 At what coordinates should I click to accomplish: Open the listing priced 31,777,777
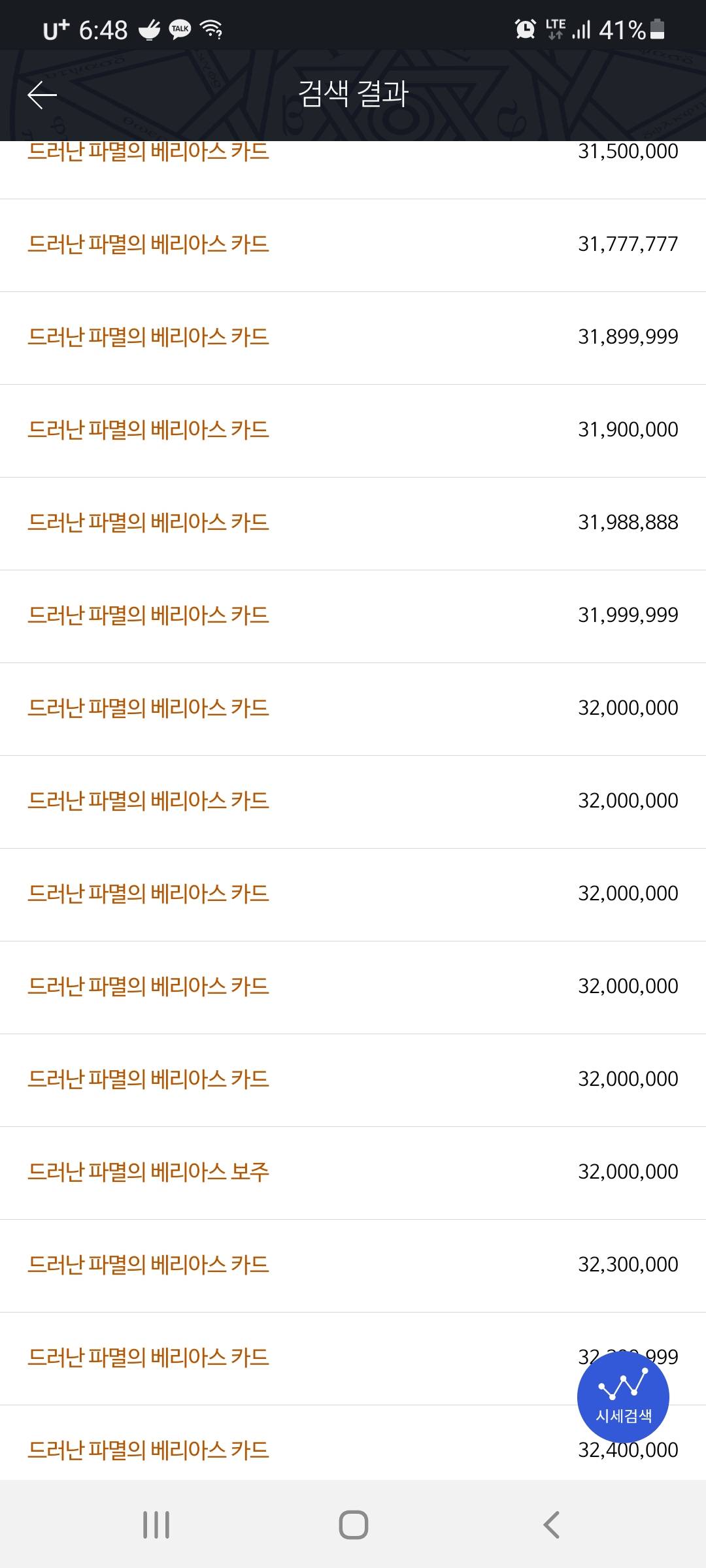[x=353, y=246]
